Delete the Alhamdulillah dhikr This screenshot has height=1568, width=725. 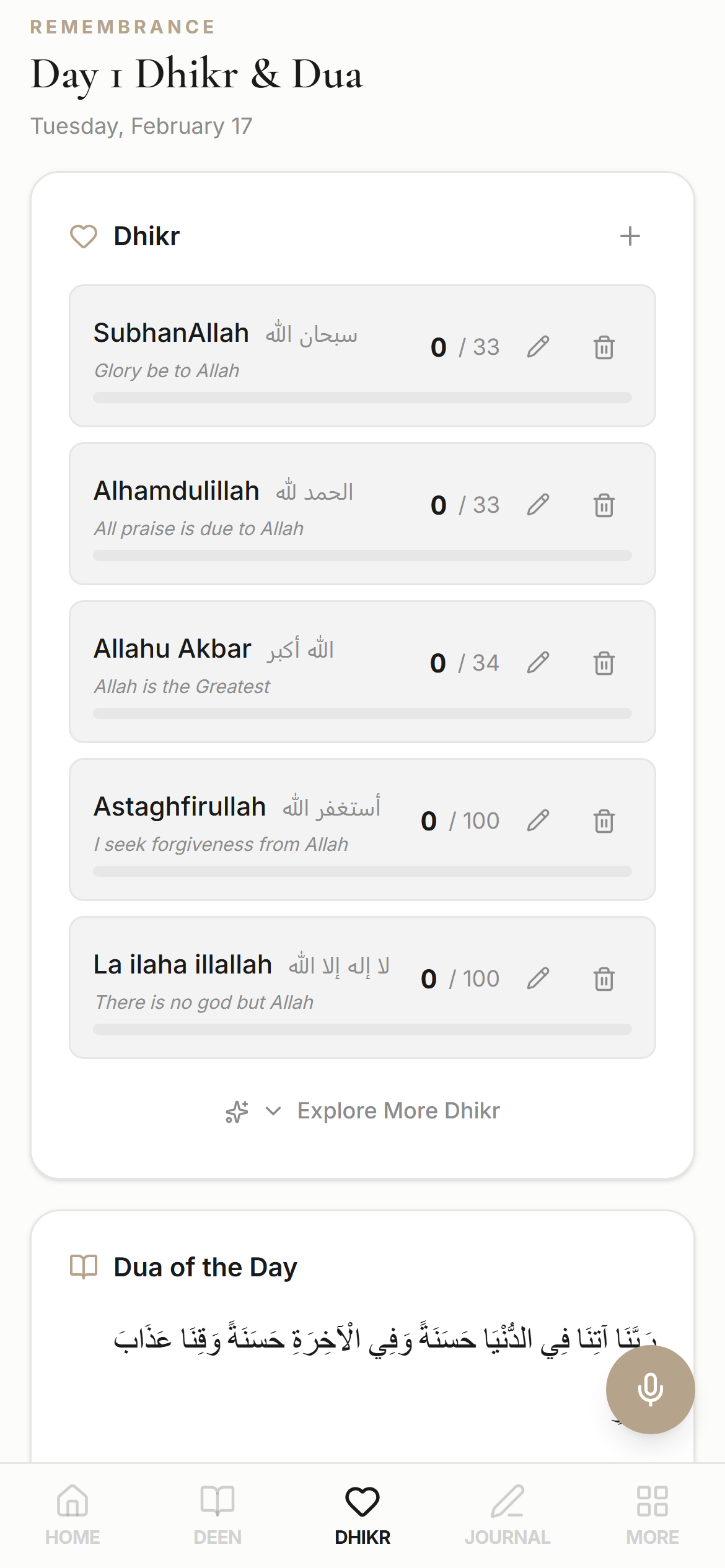pos(604,505)
